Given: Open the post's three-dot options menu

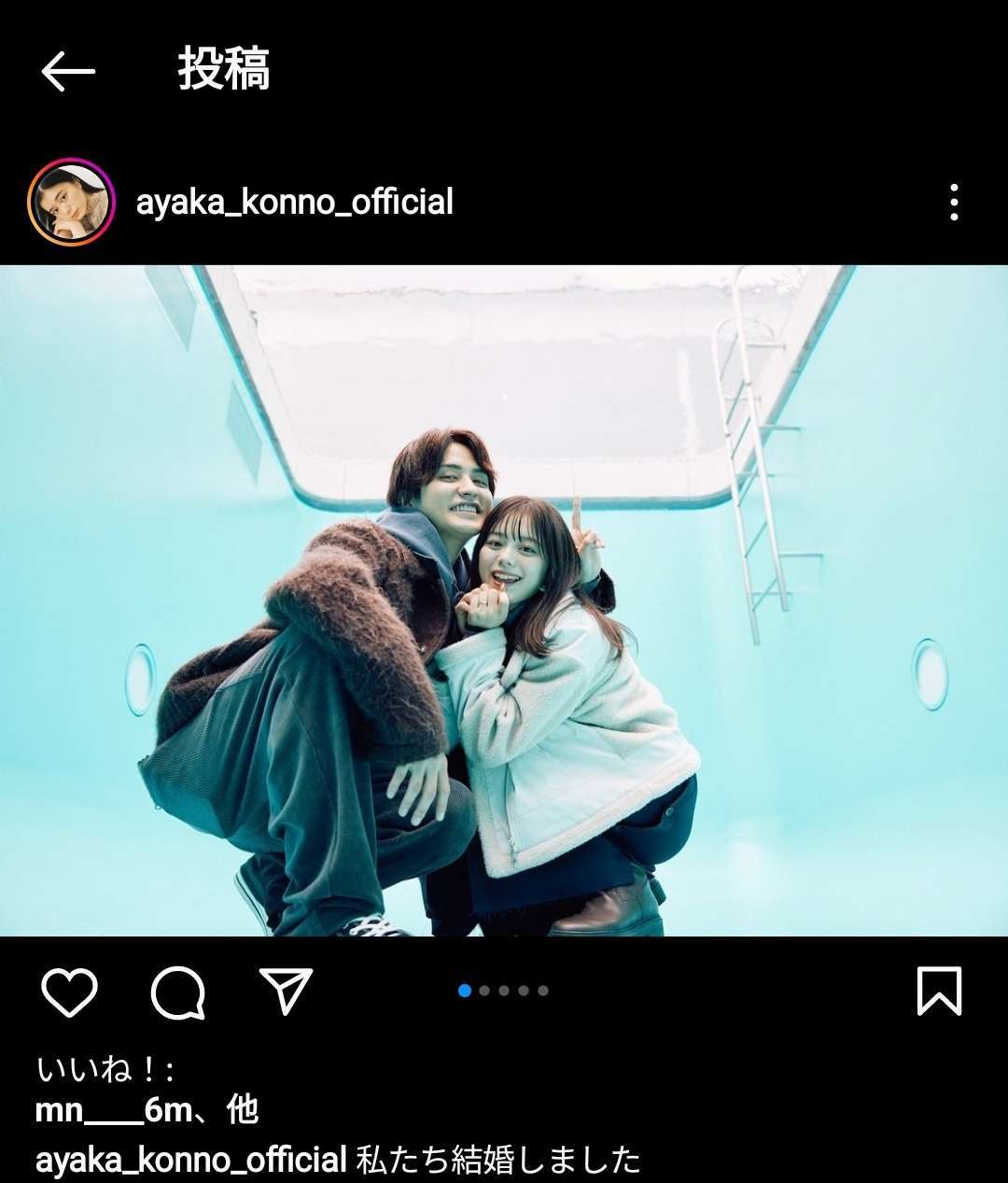Looking at the screenshot, I should pyautogui.click(x=953, y=203).
